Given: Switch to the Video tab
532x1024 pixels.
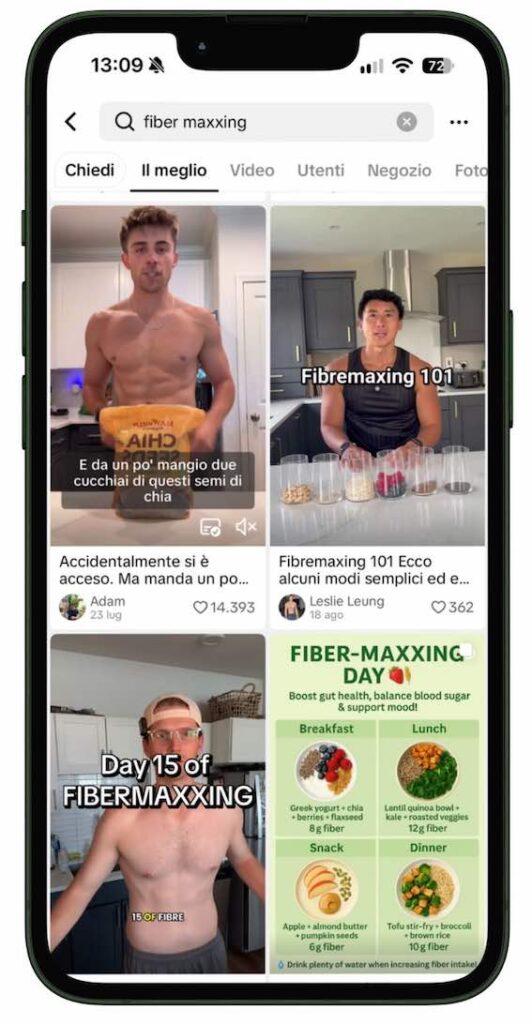Looking at the screenshot, I should pyautogui.click(x=252, y=170).
